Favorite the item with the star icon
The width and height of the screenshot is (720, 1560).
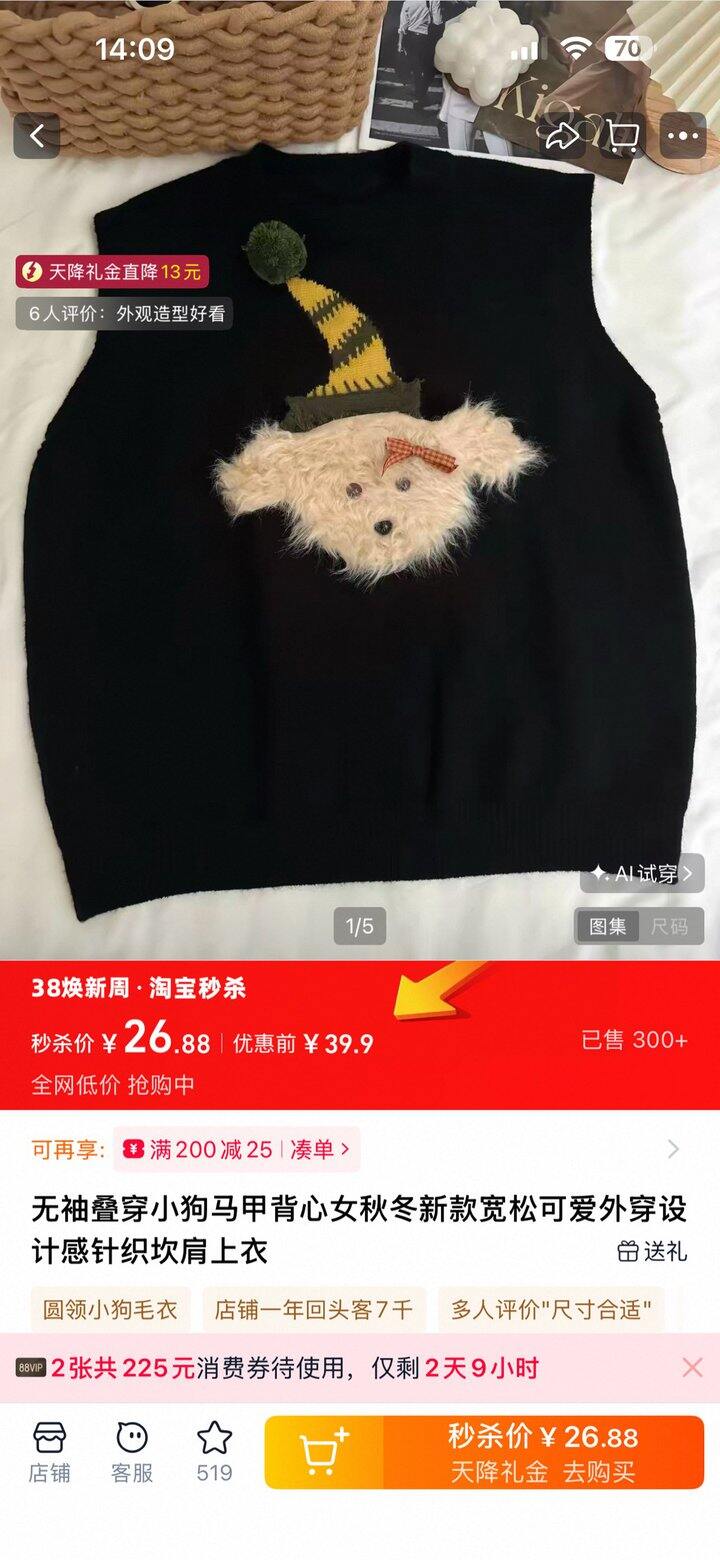pos(214,1452)
